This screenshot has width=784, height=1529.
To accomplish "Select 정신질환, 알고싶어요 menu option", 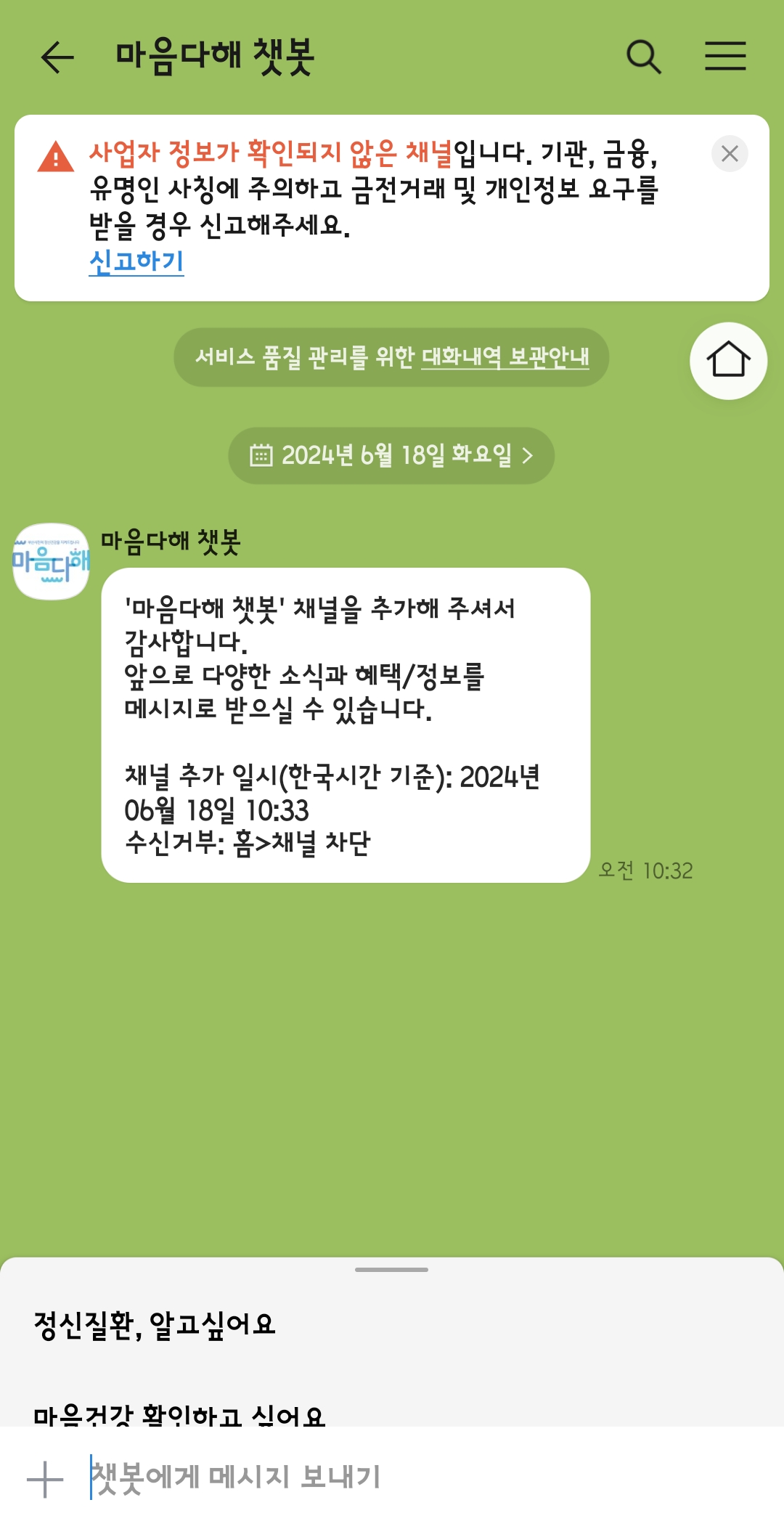I will click(155, 1325).
